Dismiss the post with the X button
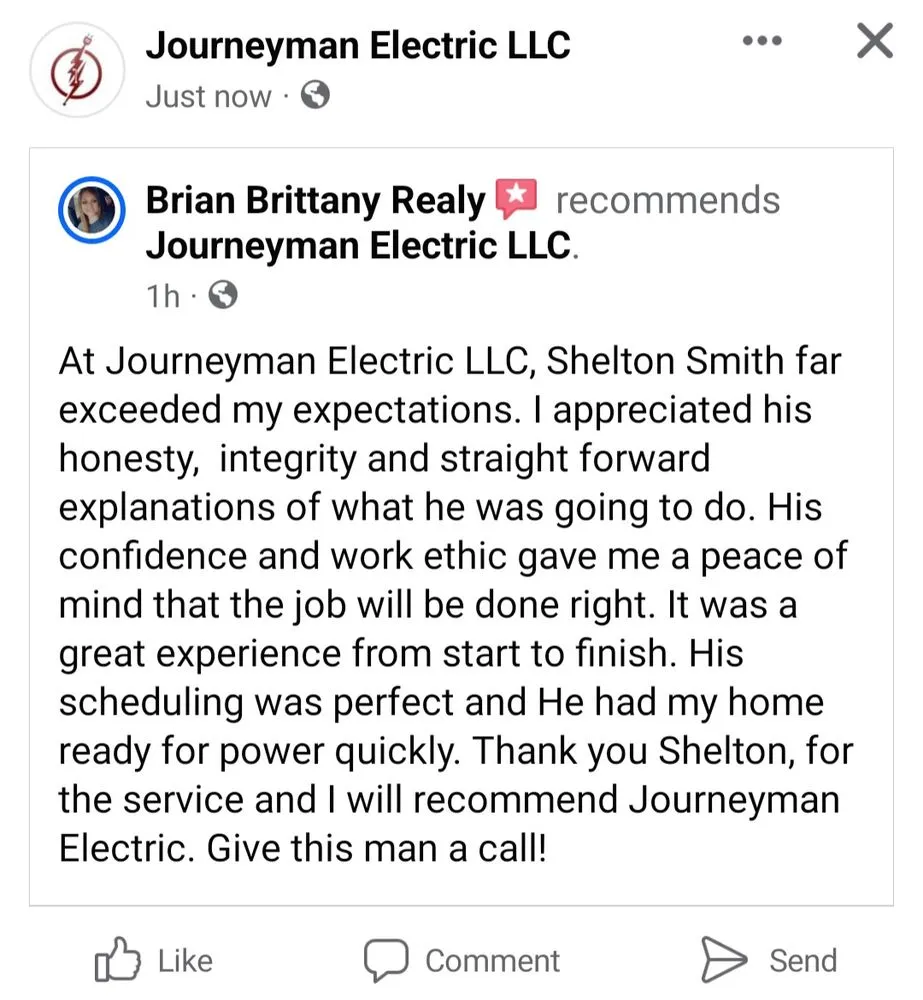Screen dimensions: 923x1000 pyautogui.click(x=874, y=41)
